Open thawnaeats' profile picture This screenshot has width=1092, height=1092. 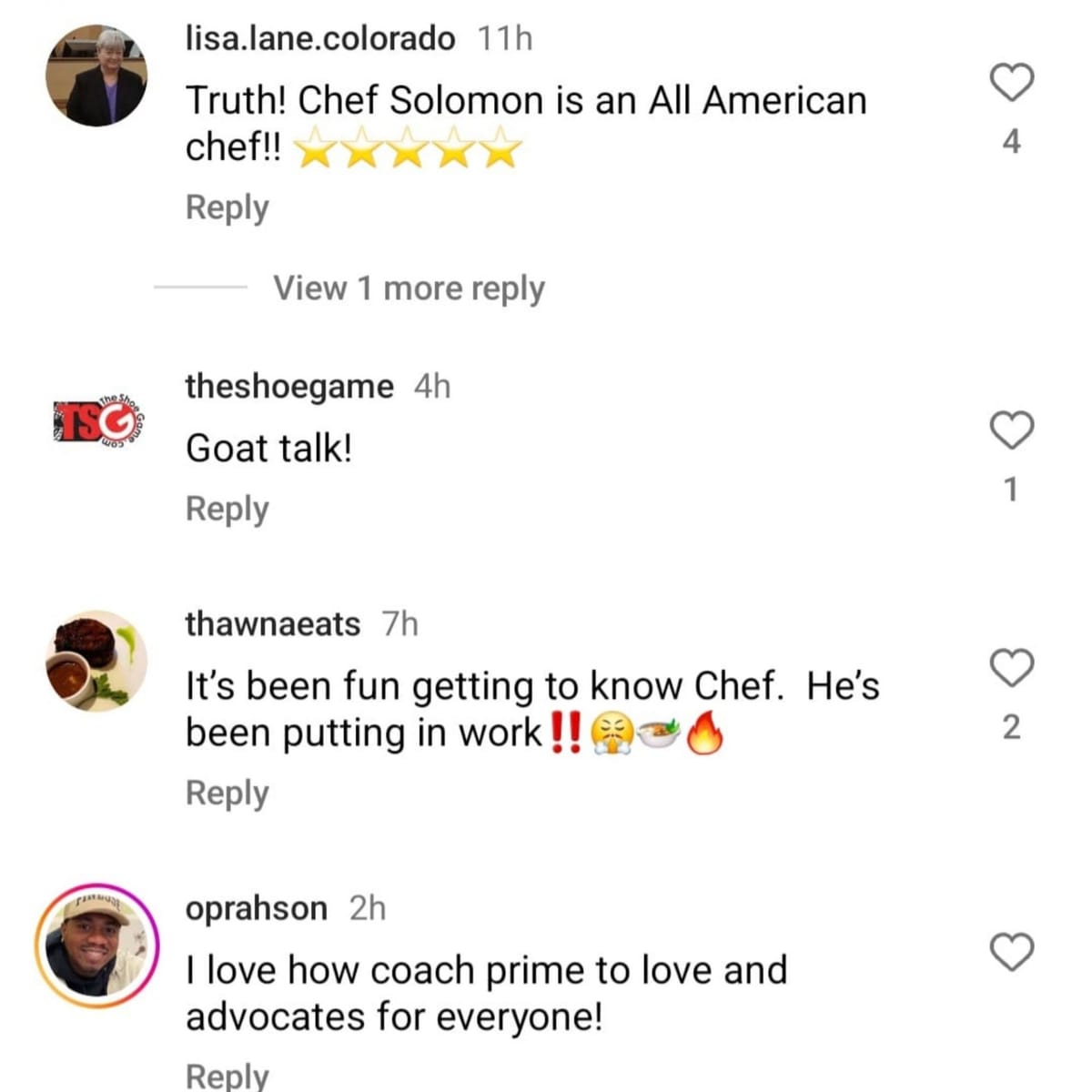pyautogui.click(x=96, y=660)
